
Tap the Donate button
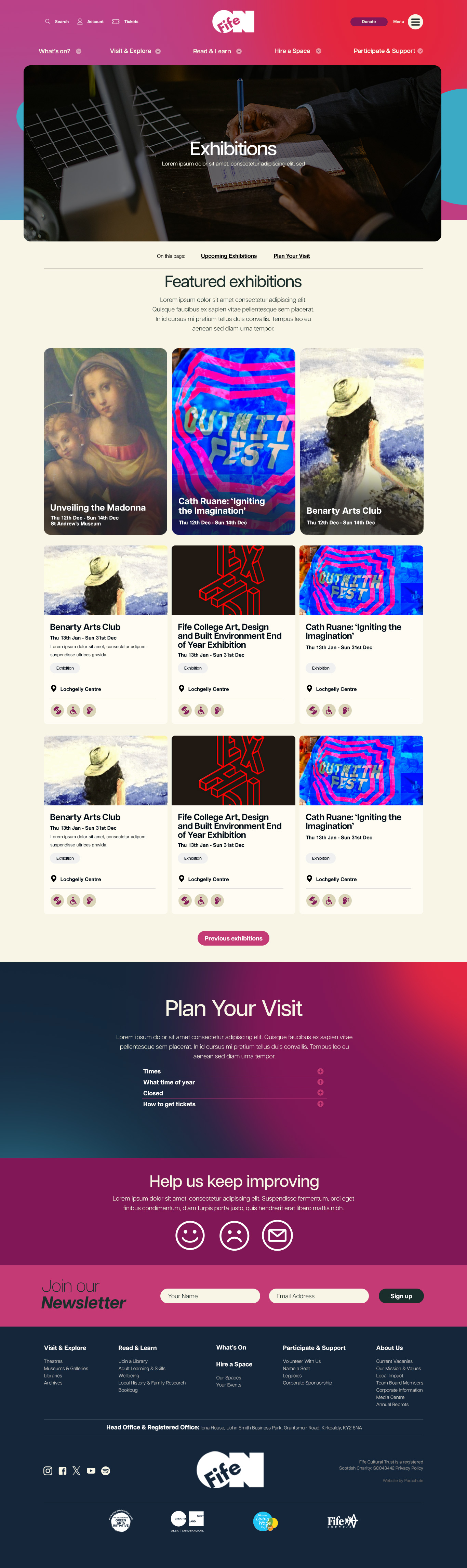(368, 22)
